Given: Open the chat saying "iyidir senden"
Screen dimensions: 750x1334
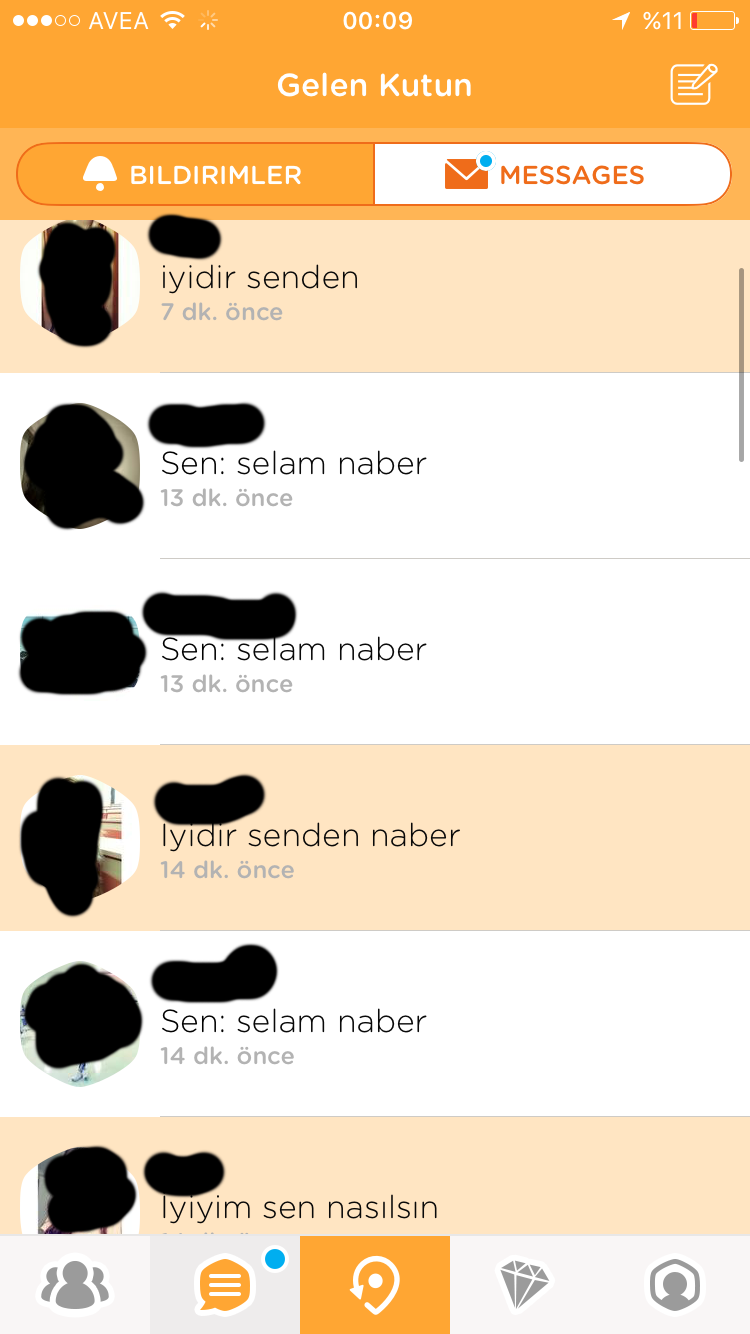Looking at the screenshot, I should pos(375,296).
